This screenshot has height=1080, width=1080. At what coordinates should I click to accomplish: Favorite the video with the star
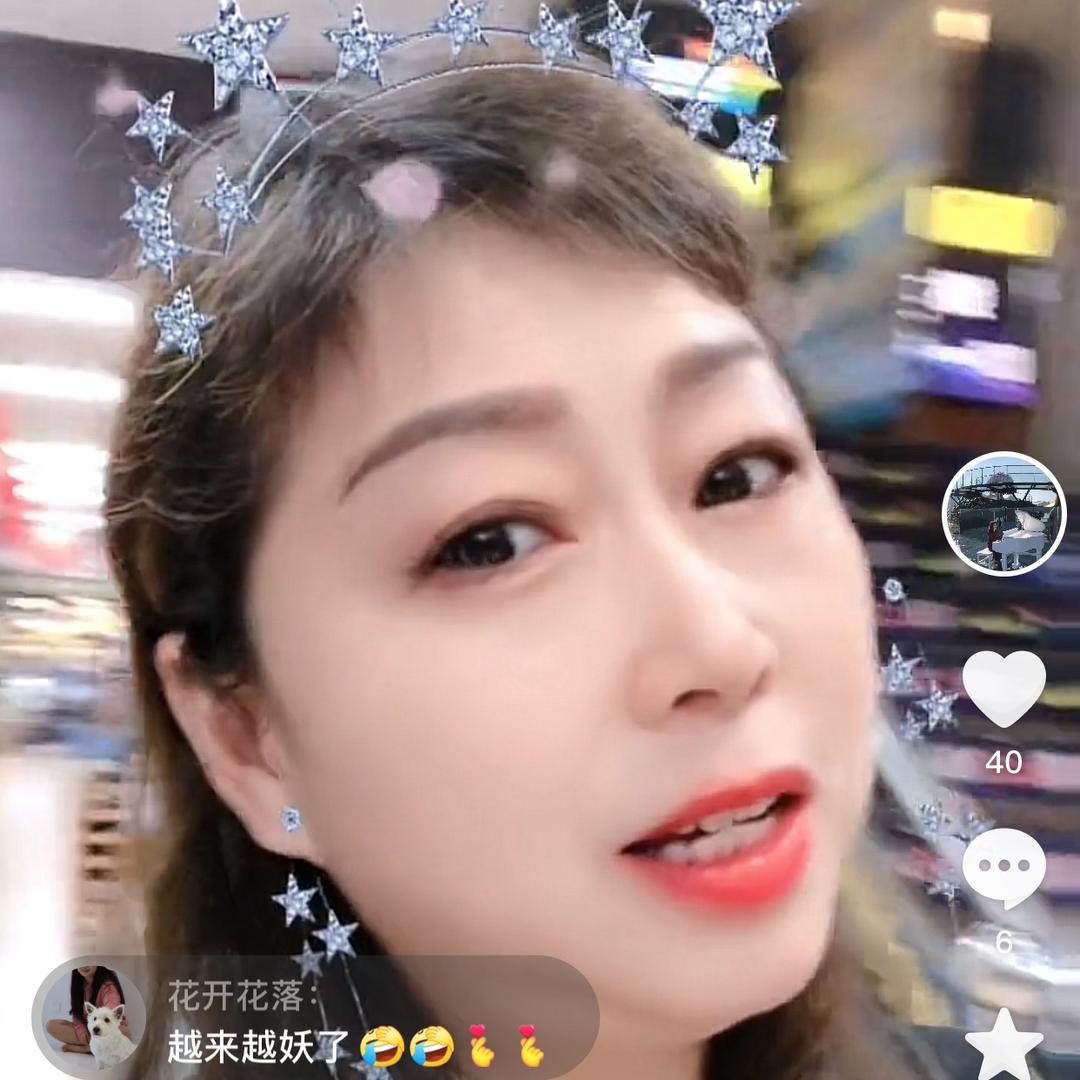(1003, 1045)
